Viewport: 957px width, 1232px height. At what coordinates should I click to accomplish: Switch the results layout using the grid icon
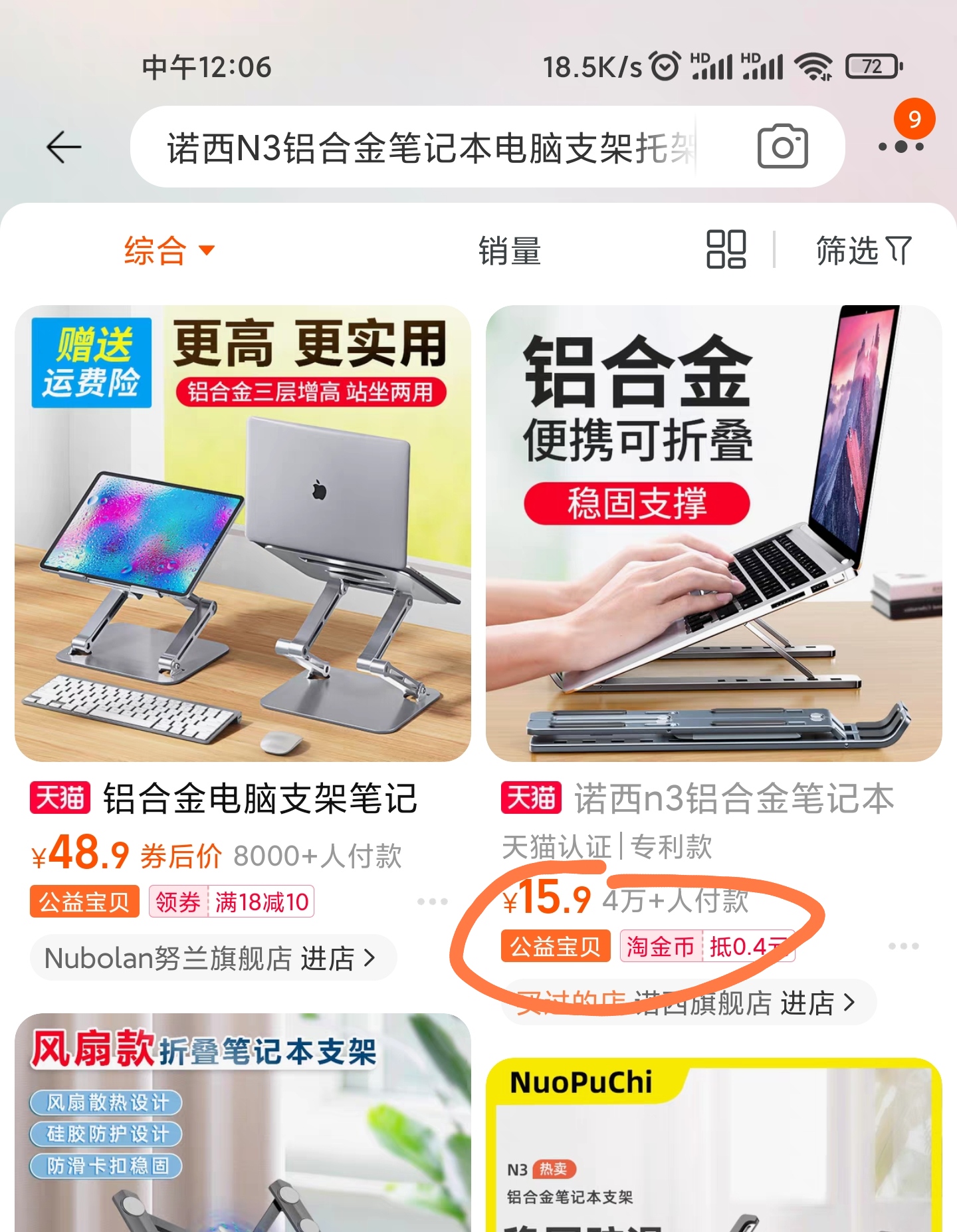pos(726,249)
